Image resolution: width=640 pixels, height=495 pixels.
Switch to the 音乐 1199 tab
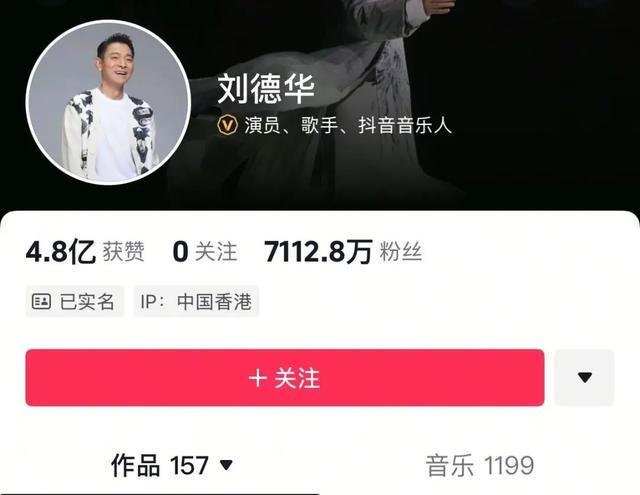[480, 465]
